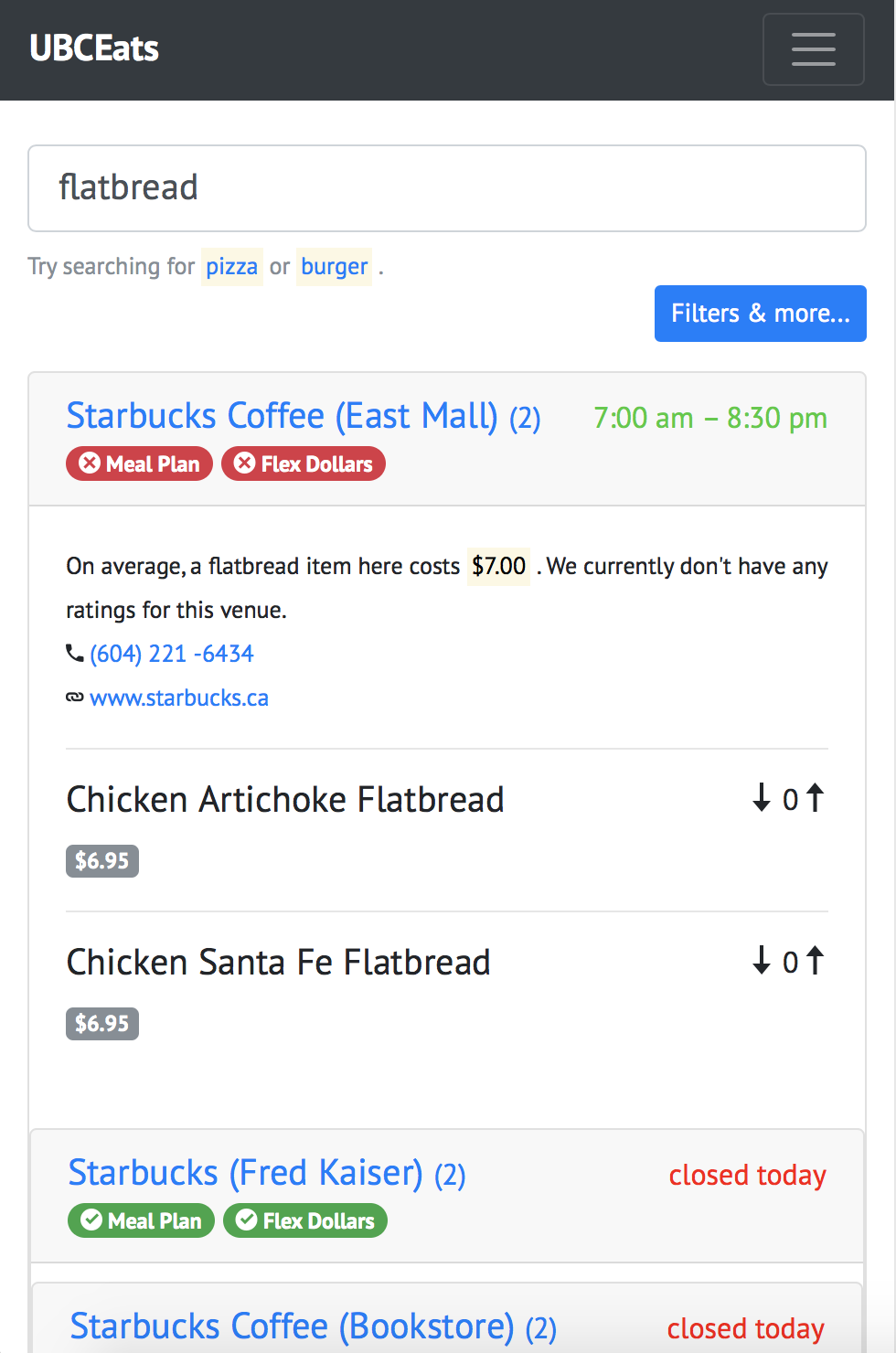896x1353 pixels.
Task: Upvote Chicken Artichoke Flatbread
Action: pyautogui.click(x=815, y=798)
